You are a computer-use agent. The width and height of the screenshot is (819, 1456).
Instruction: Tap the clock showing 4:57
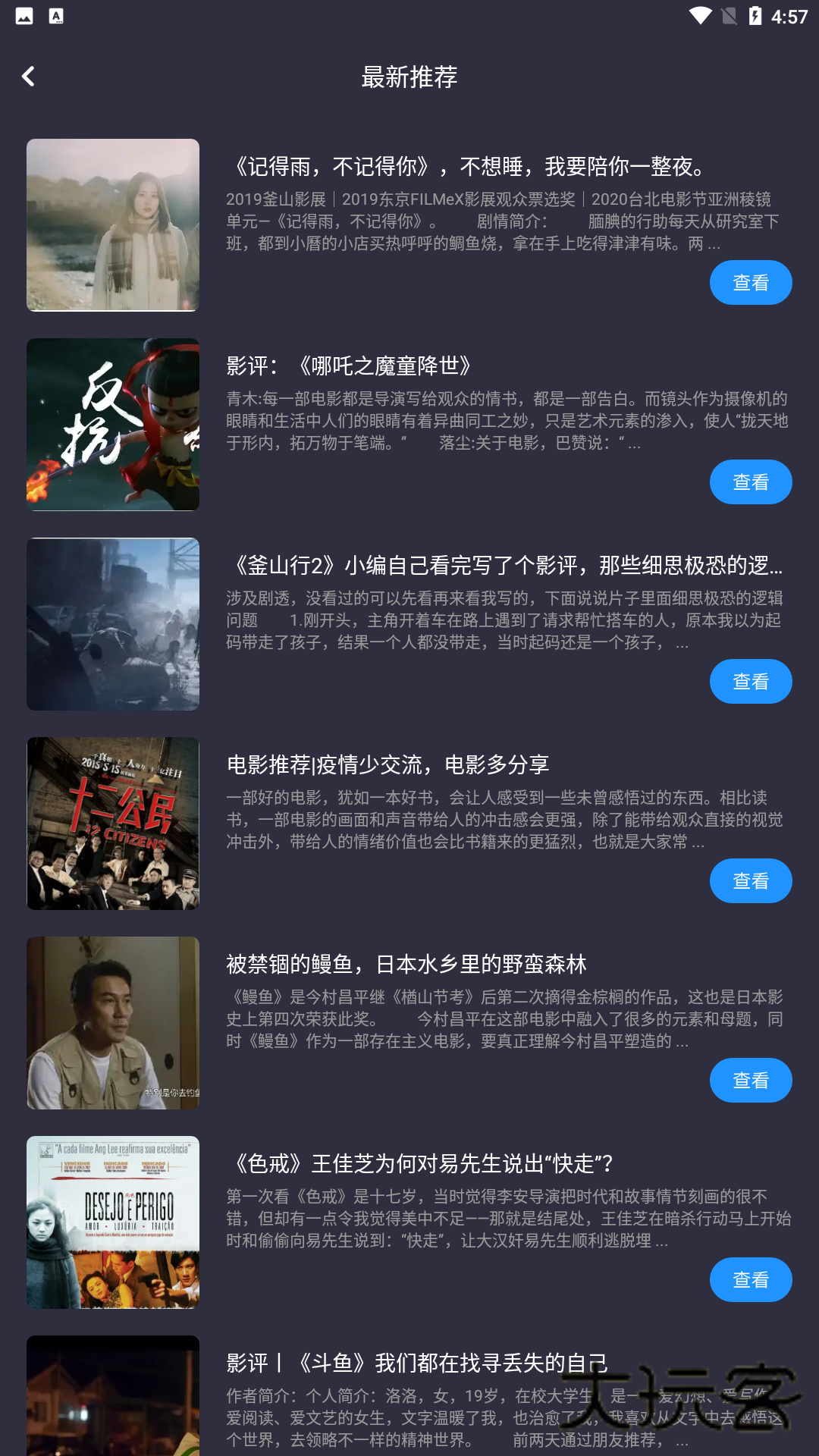click(x=789, y=14)
